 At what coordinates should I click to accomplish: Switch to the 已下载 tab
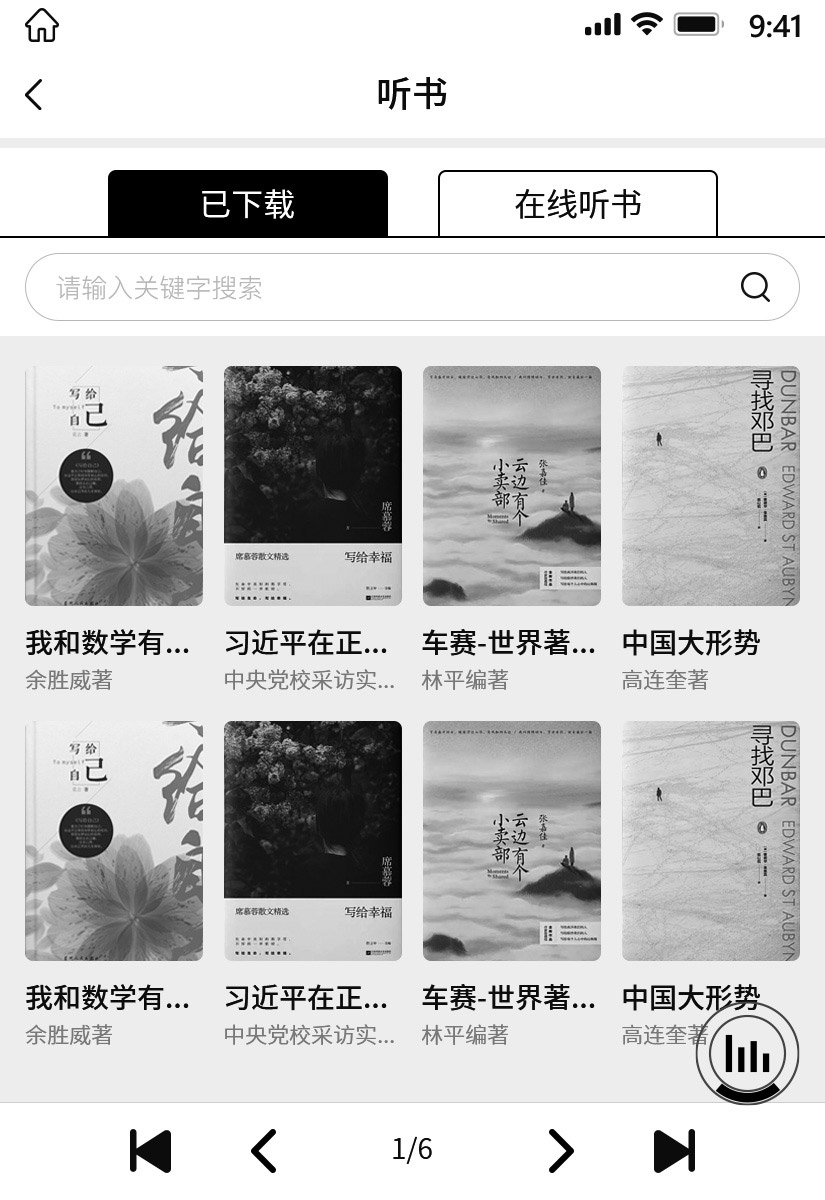click(x=247, y=204)
